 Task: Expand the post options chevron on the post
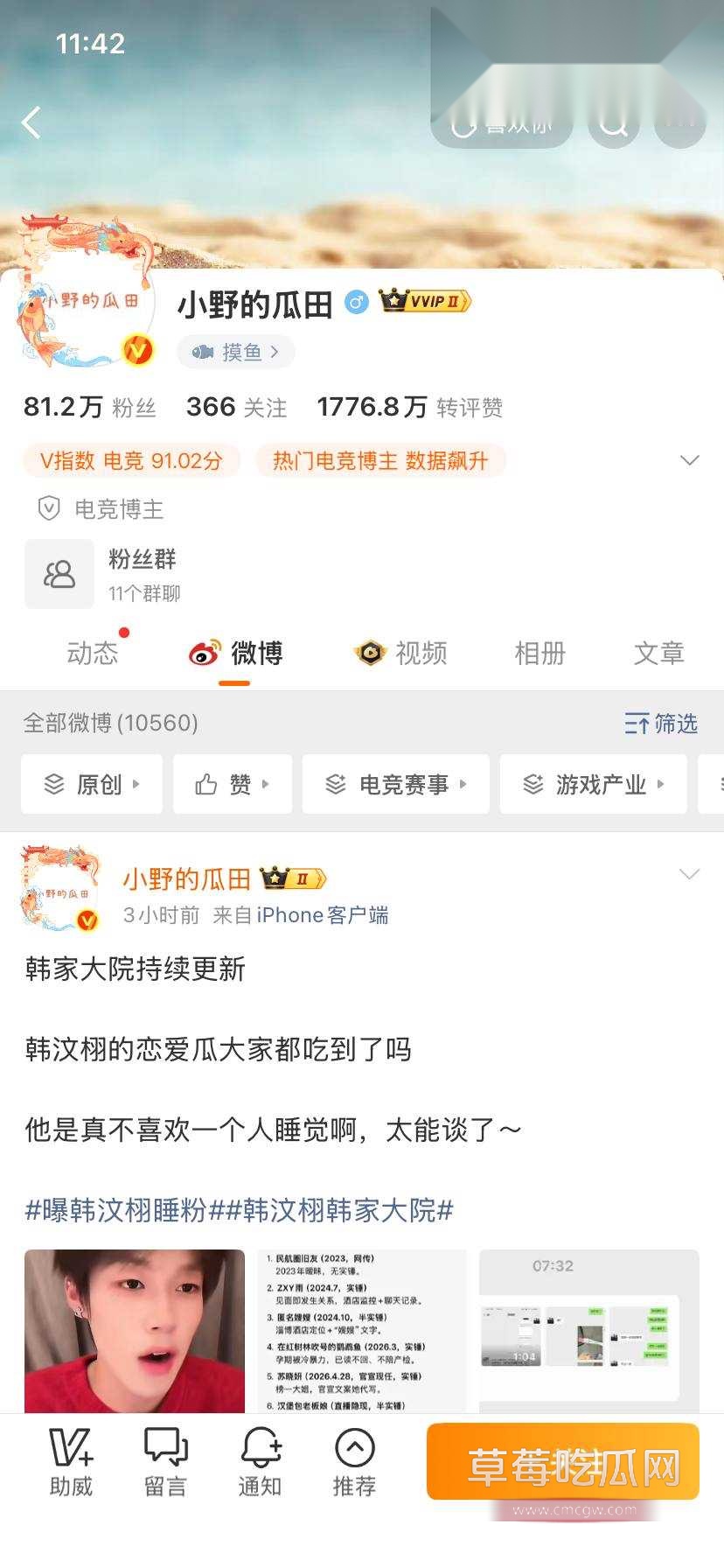point(690,874)
